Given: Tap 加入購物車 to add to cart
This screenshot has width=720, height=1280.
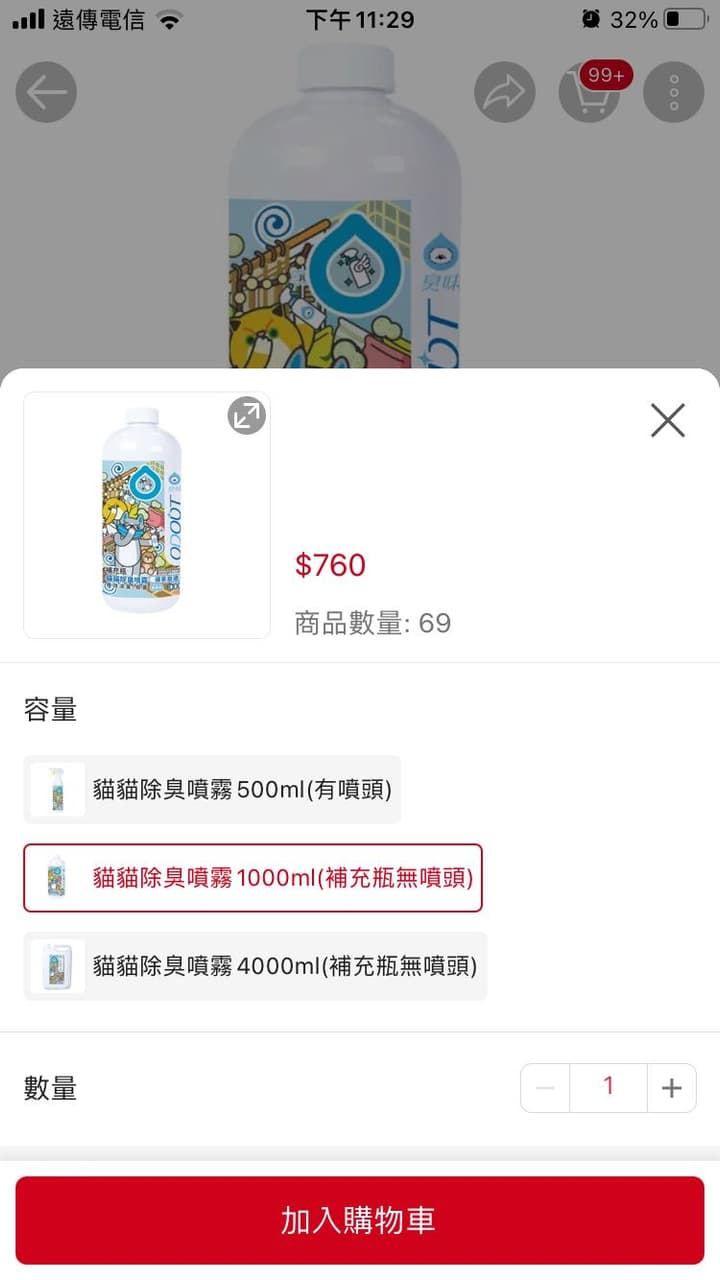Looking at the screenshot, I should [x=360, y=1220].
